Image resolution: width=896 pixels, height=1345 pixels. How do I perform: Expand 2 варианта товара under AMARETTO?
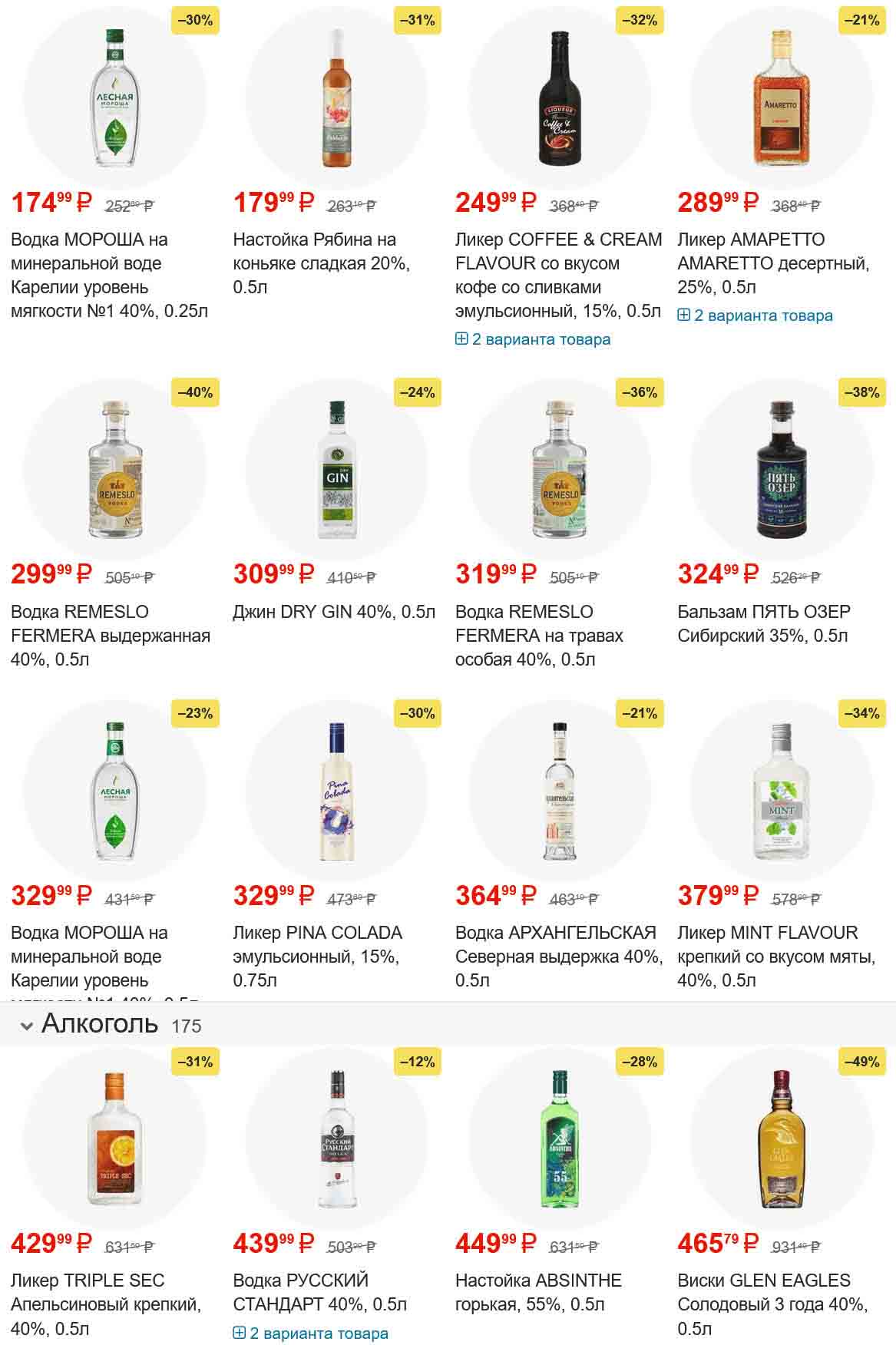pos(755,316)
